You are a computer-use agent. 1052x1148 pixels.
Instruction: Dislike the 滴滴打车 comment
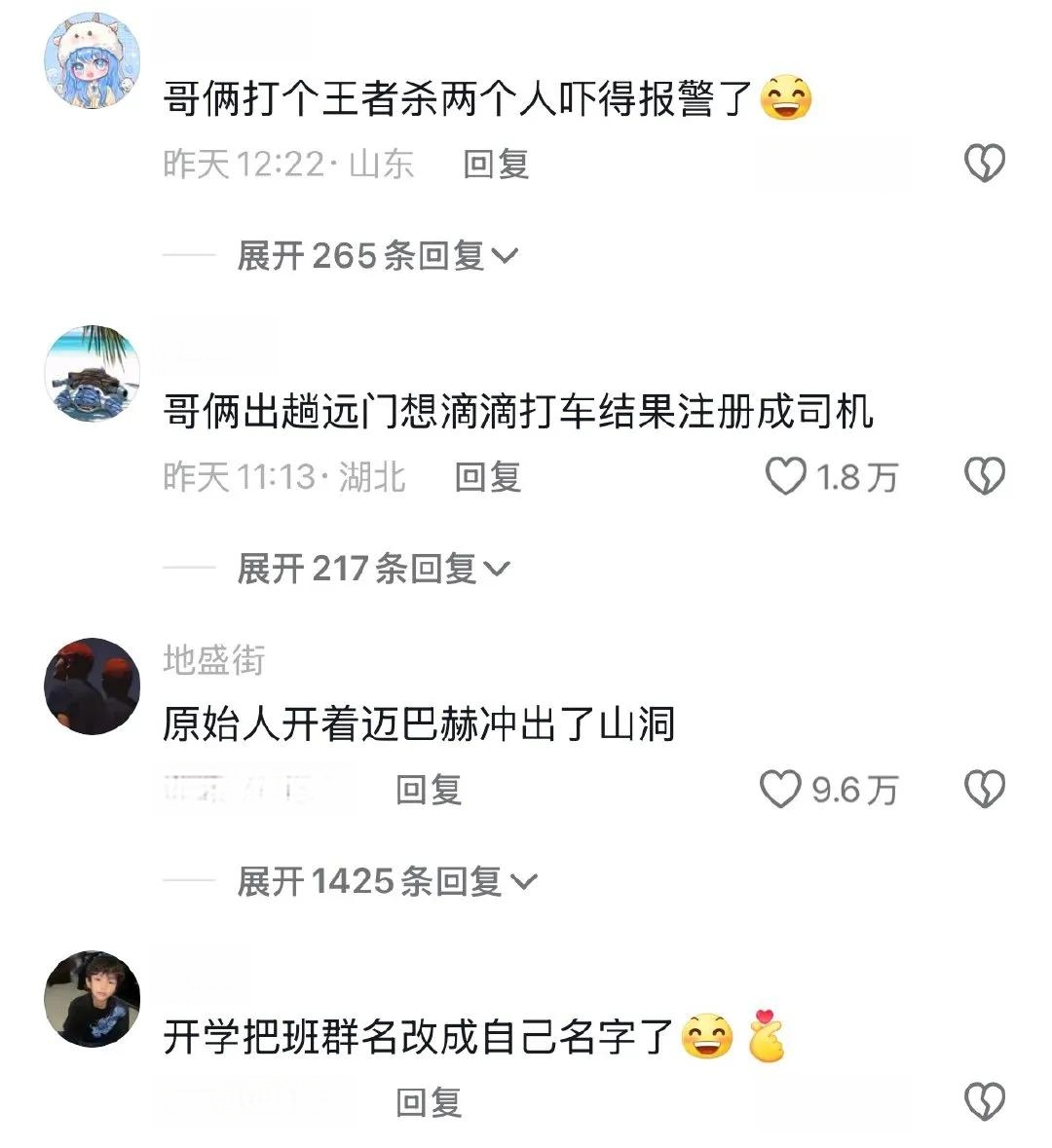984,477
